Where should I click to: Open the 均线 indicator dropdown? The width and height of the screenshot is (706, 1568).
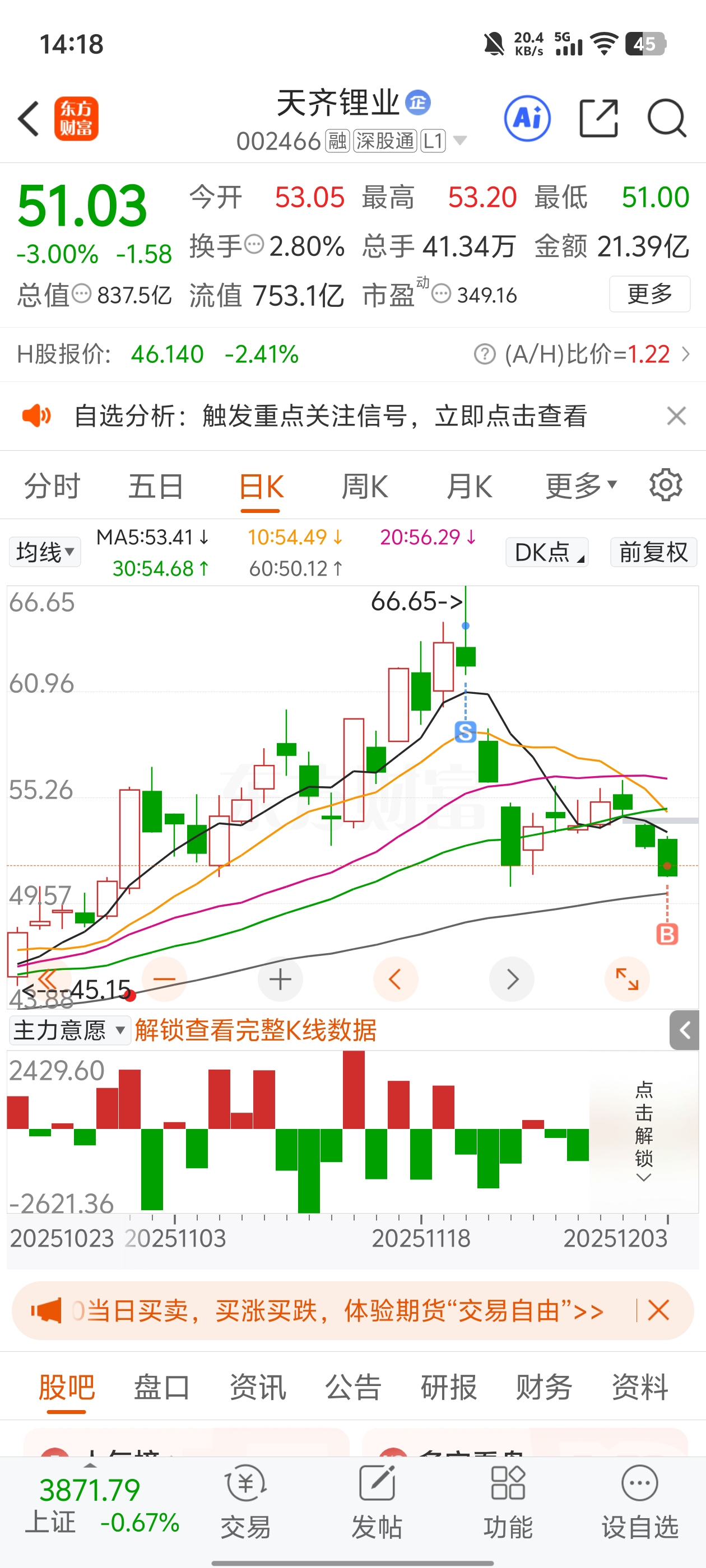click(44, 552)
